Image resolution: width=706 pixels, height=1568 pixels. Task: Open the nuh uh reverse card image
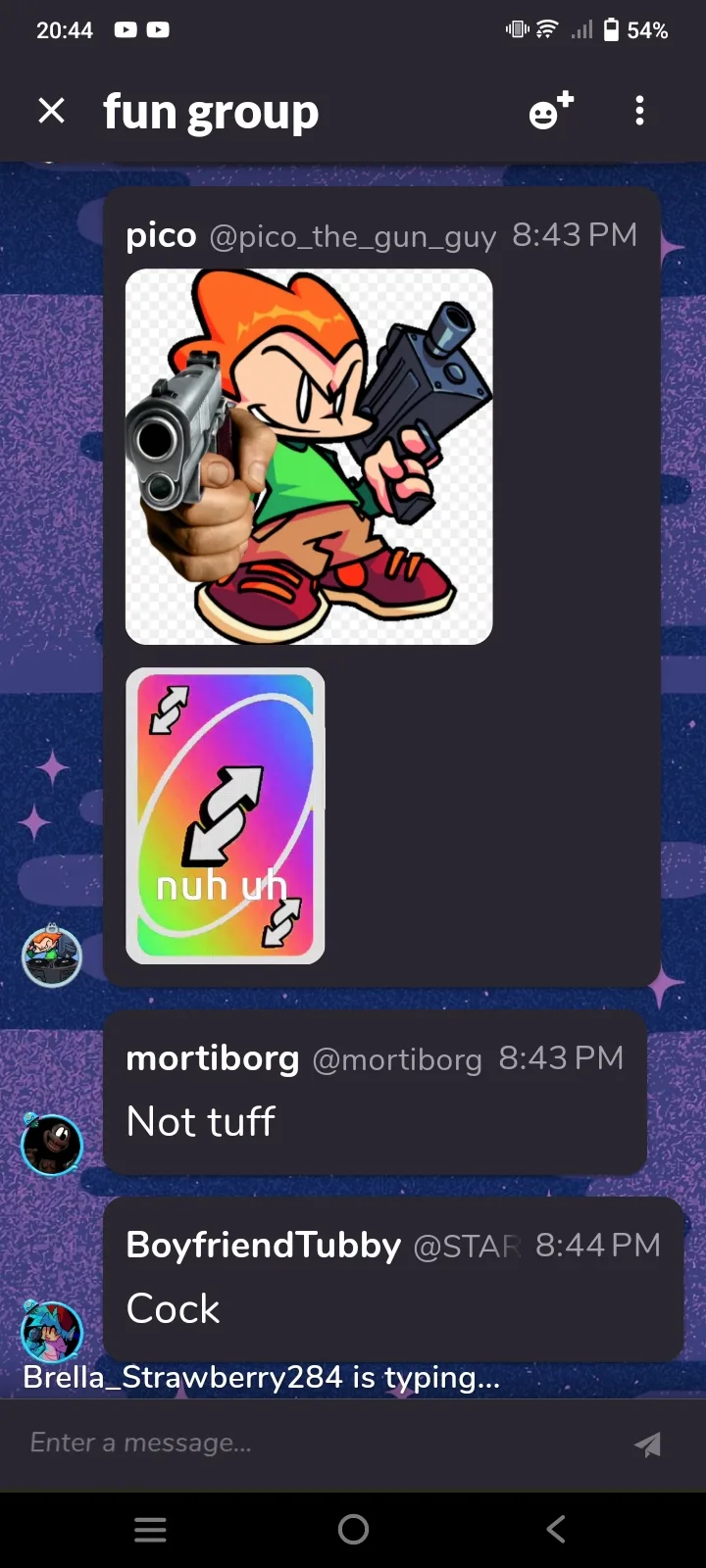click(x=226, y=815)
